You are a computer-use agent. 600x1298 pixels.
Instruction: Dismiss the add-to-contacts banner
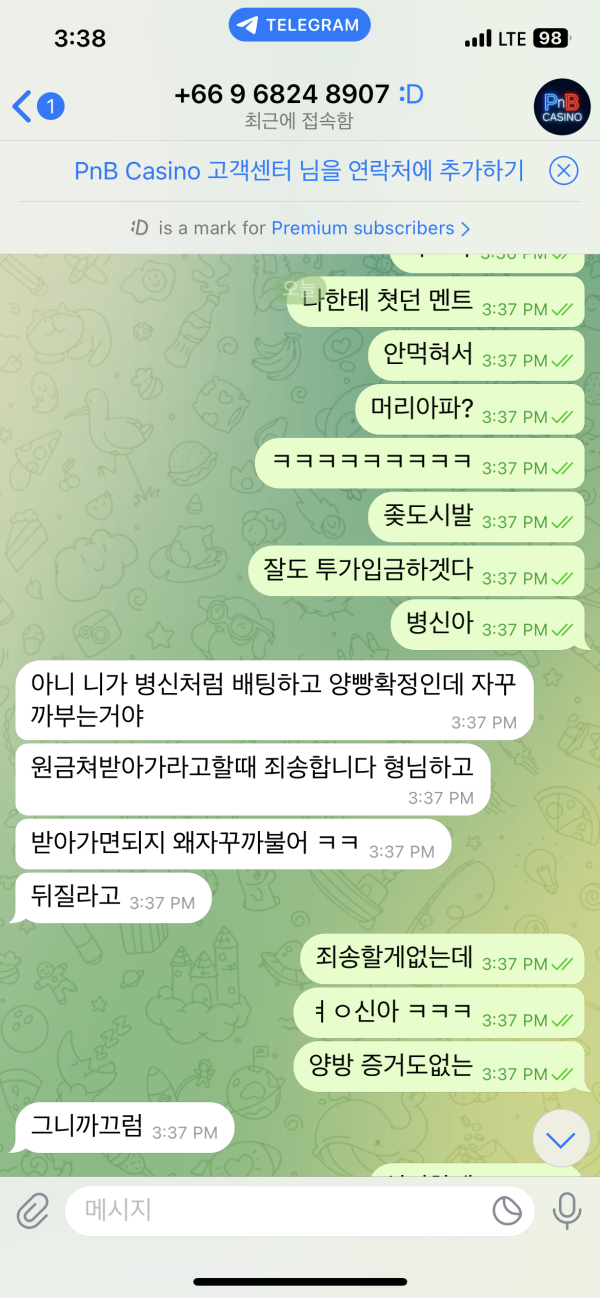(564, 171)
